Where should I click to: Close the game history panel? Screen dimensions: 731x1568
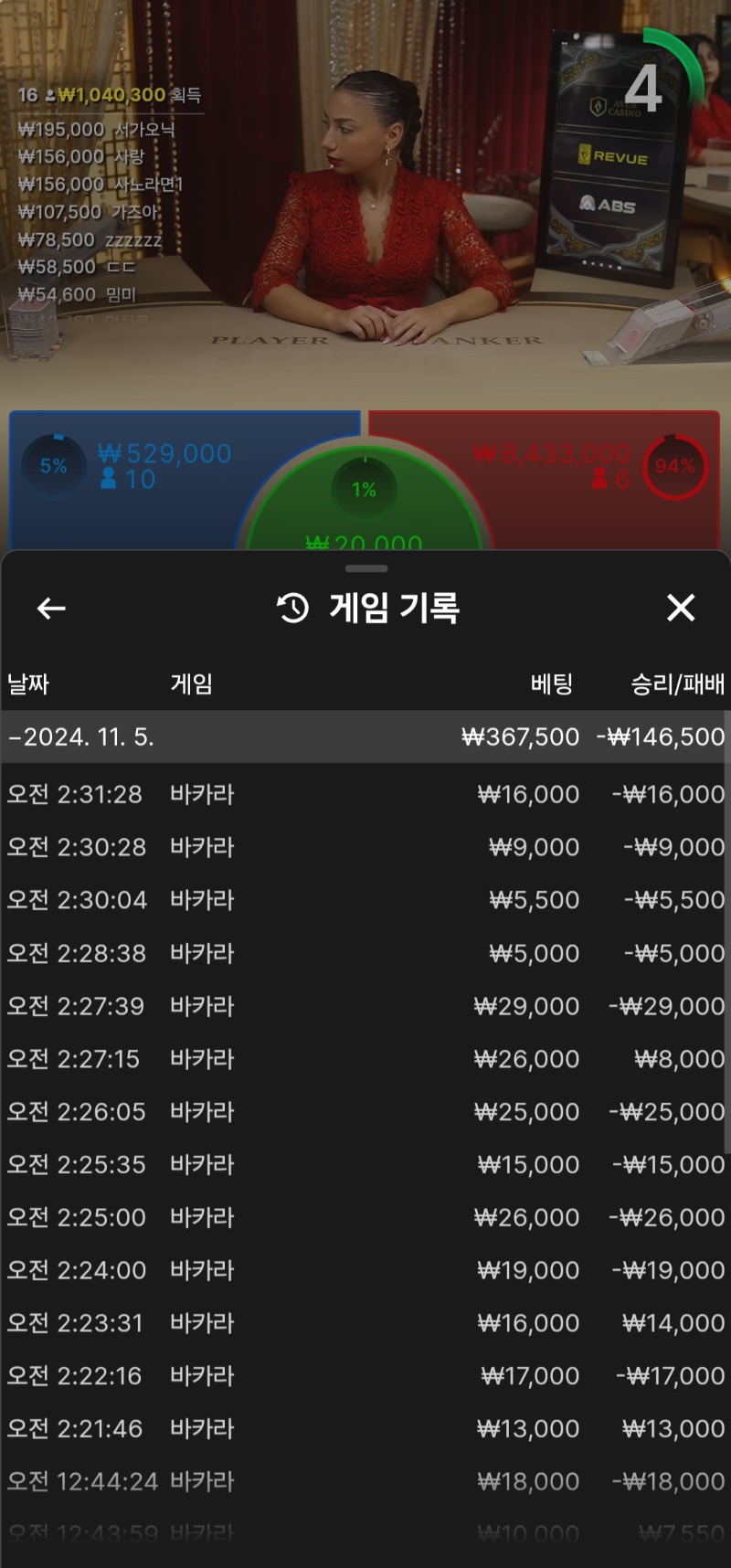pos(681,608)
